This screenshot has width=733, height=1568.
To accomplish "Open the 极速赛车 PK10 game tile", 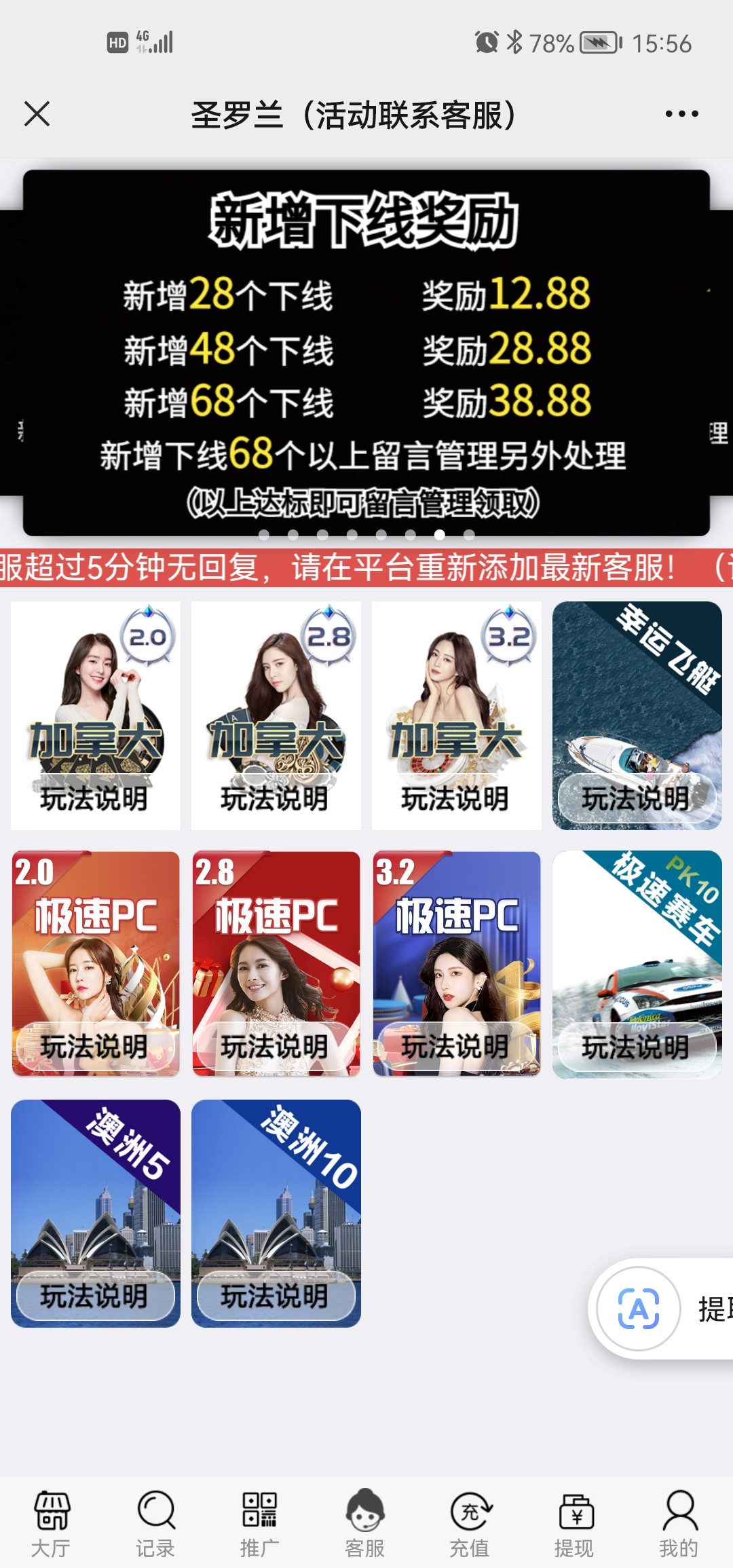I will [637, 963].
